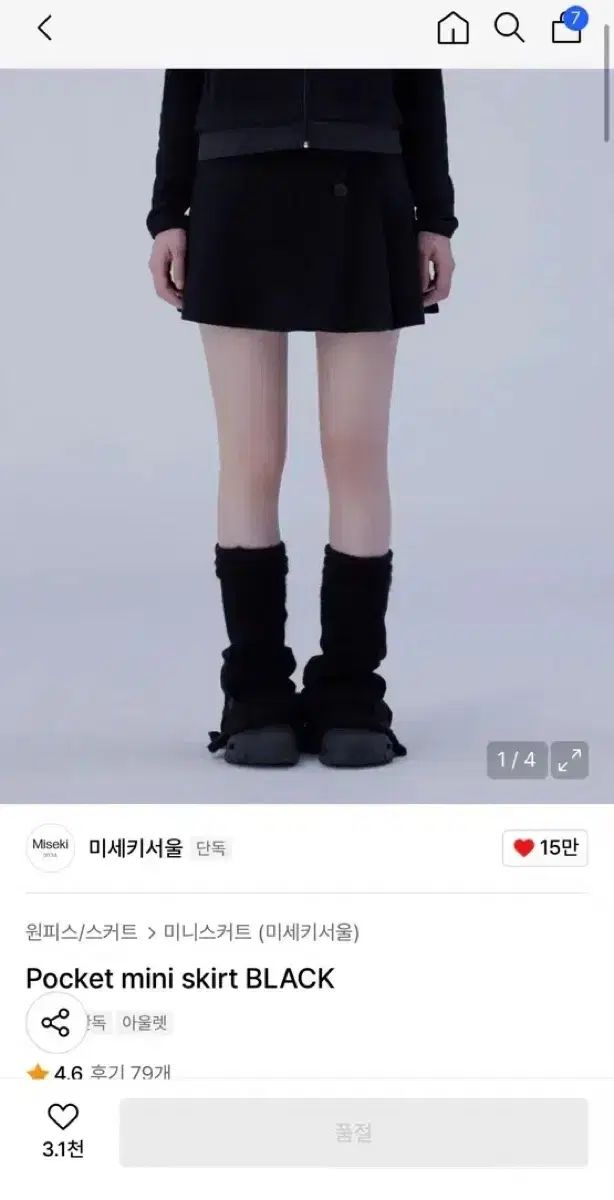
Task: Open the 미세키서울 brand page
Action: pos(135,848)
